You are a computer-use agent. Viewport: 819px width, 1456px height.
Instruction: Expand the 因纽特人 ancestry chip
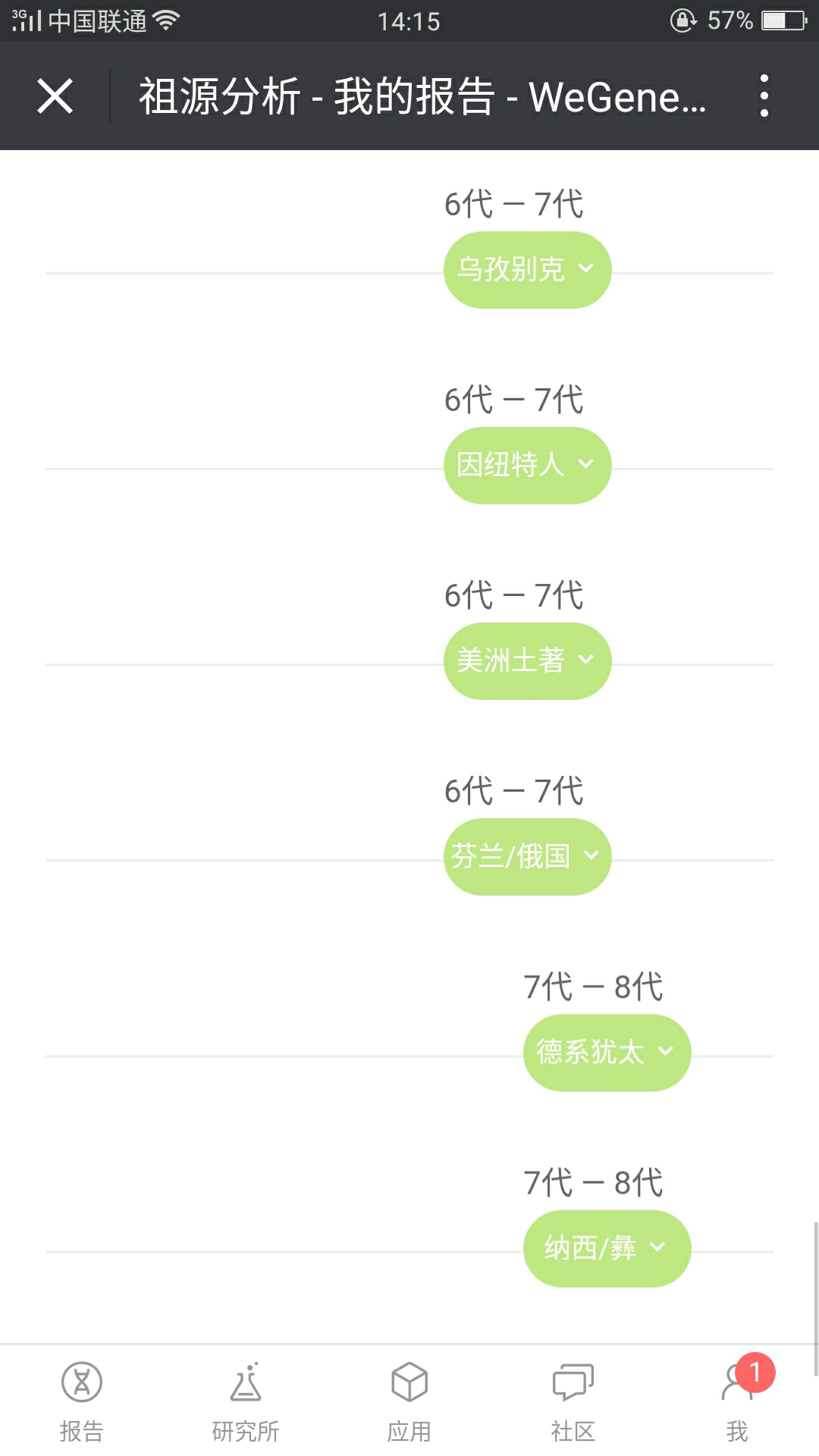tap(527, 466)
